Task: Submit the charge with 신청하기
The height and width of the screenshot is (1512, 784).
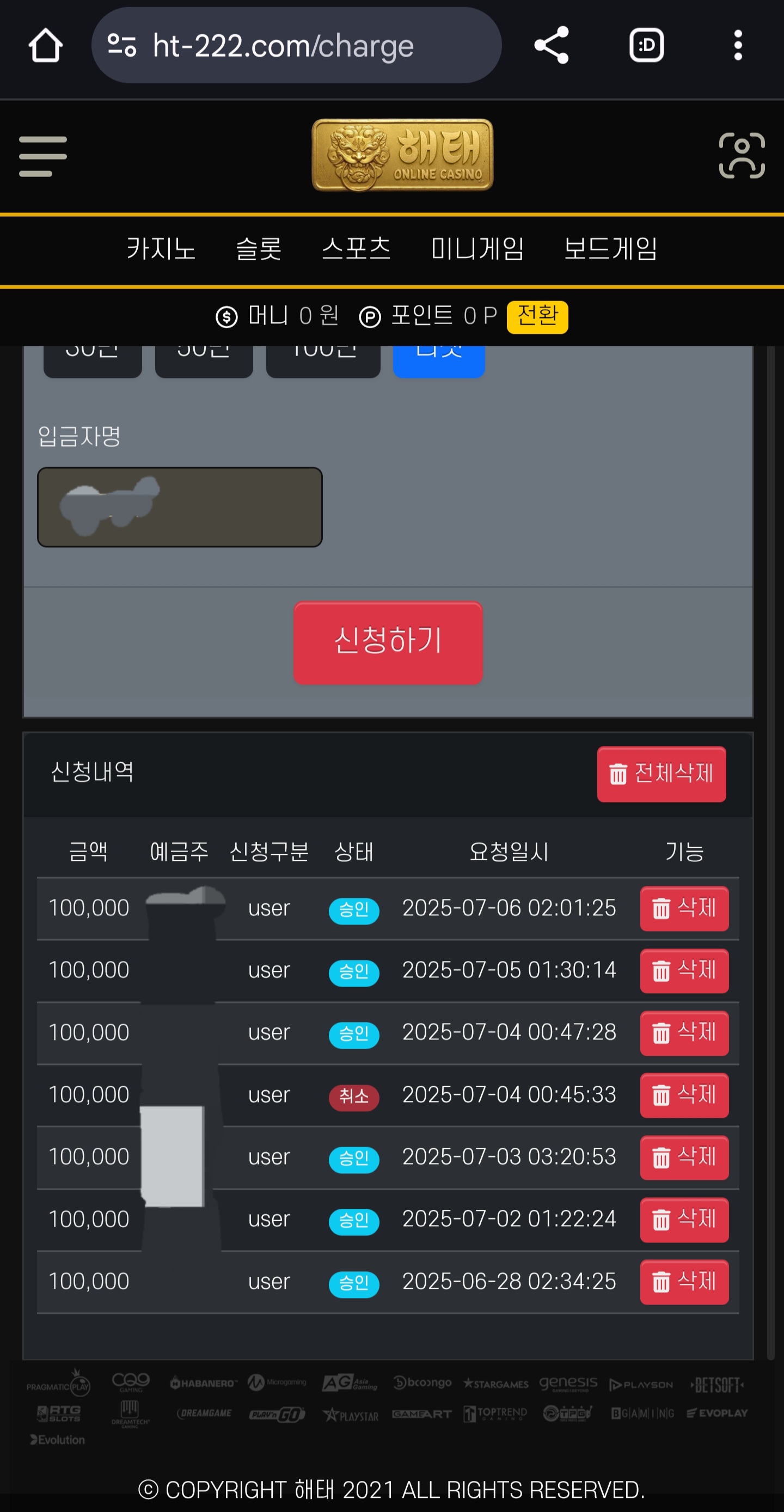Action: point(388,642)
